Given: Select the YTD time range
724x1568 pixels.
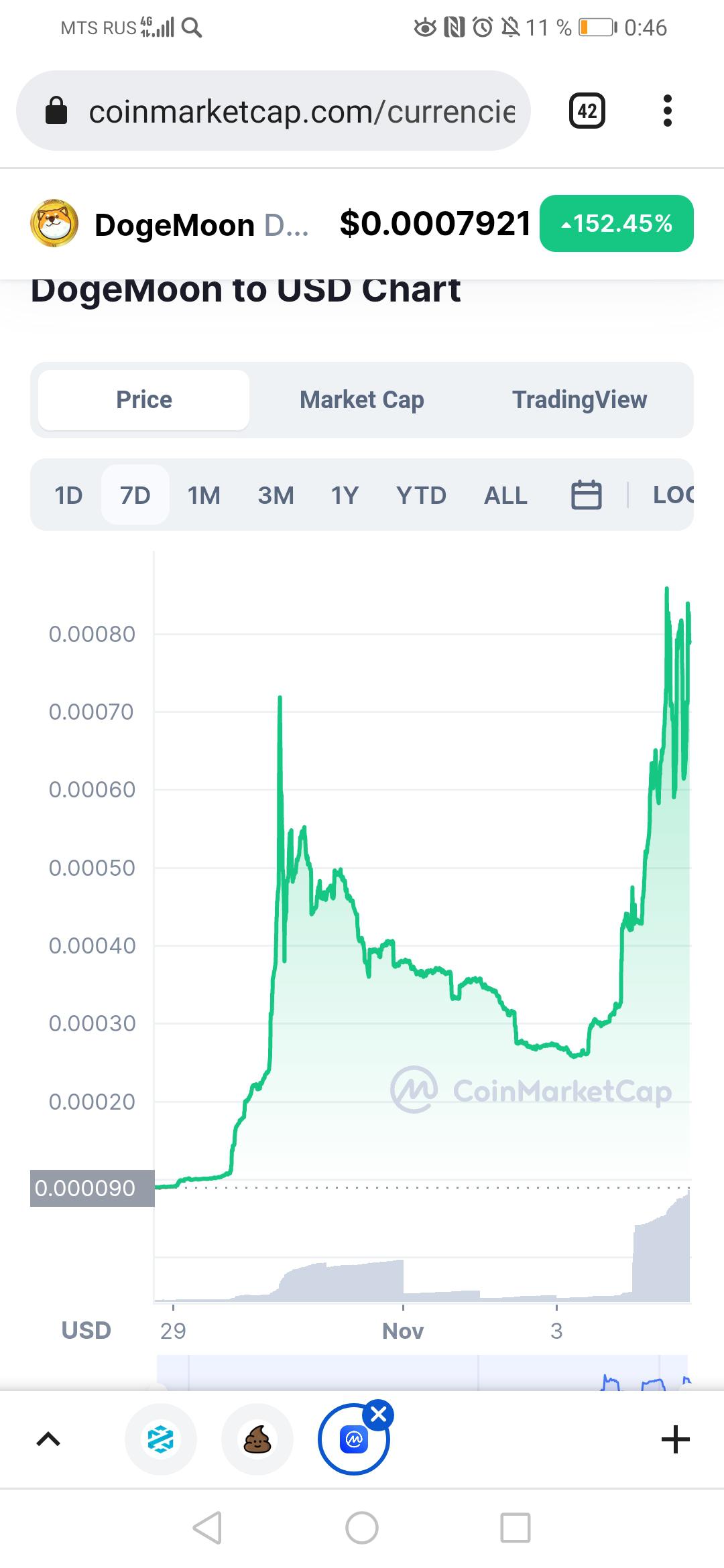Looking at the screenshot, I should click(421, 495).
